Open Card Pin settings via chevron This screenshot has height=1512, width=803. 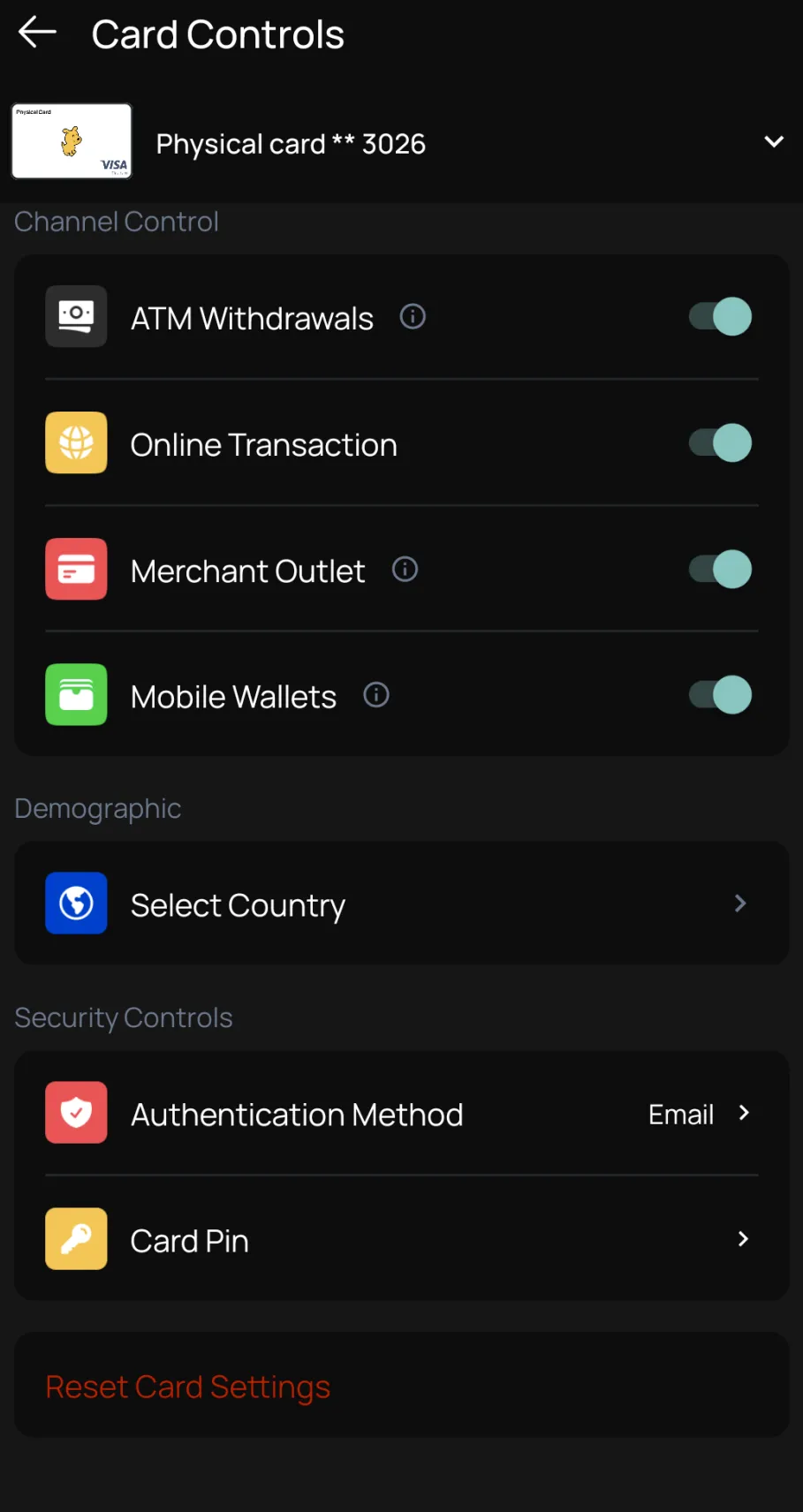742,1238
